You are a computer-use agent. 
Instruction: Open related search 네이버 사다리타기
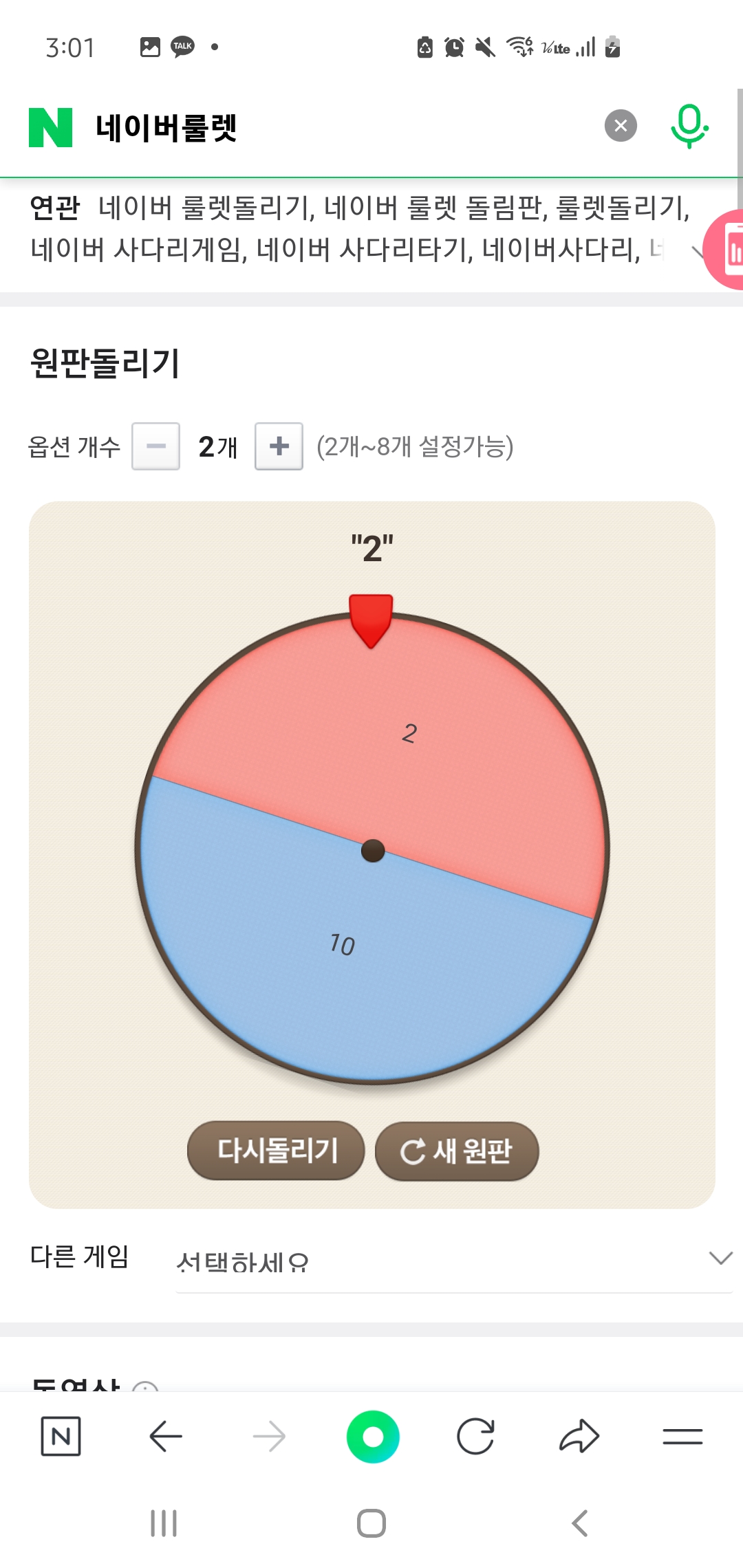[x=364, y=250]
